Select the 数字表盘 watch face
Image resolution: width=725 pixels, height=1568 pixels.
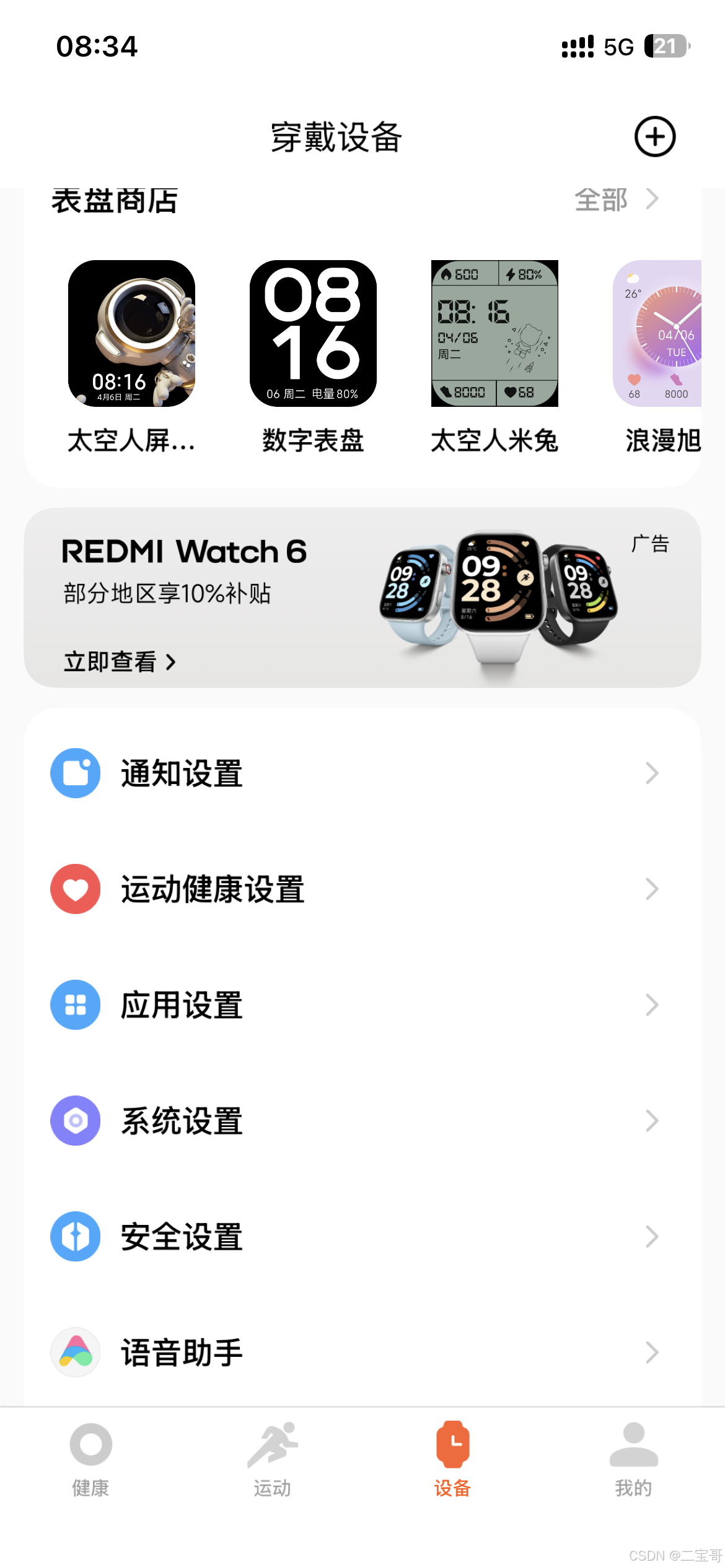(x=313, y=334)
